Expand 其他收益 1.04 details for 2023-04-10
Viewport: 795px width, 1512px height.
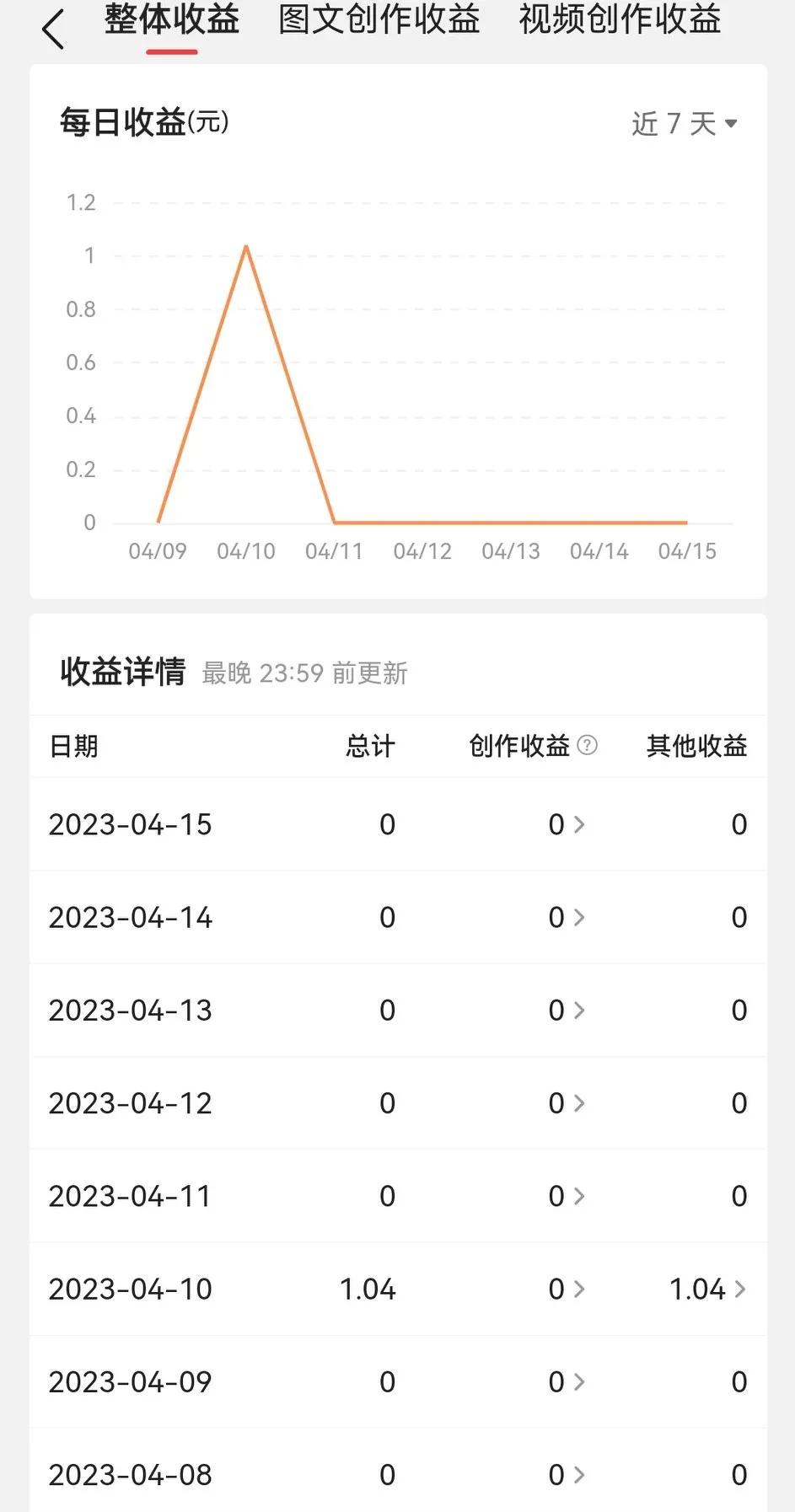coord(740,1289)
